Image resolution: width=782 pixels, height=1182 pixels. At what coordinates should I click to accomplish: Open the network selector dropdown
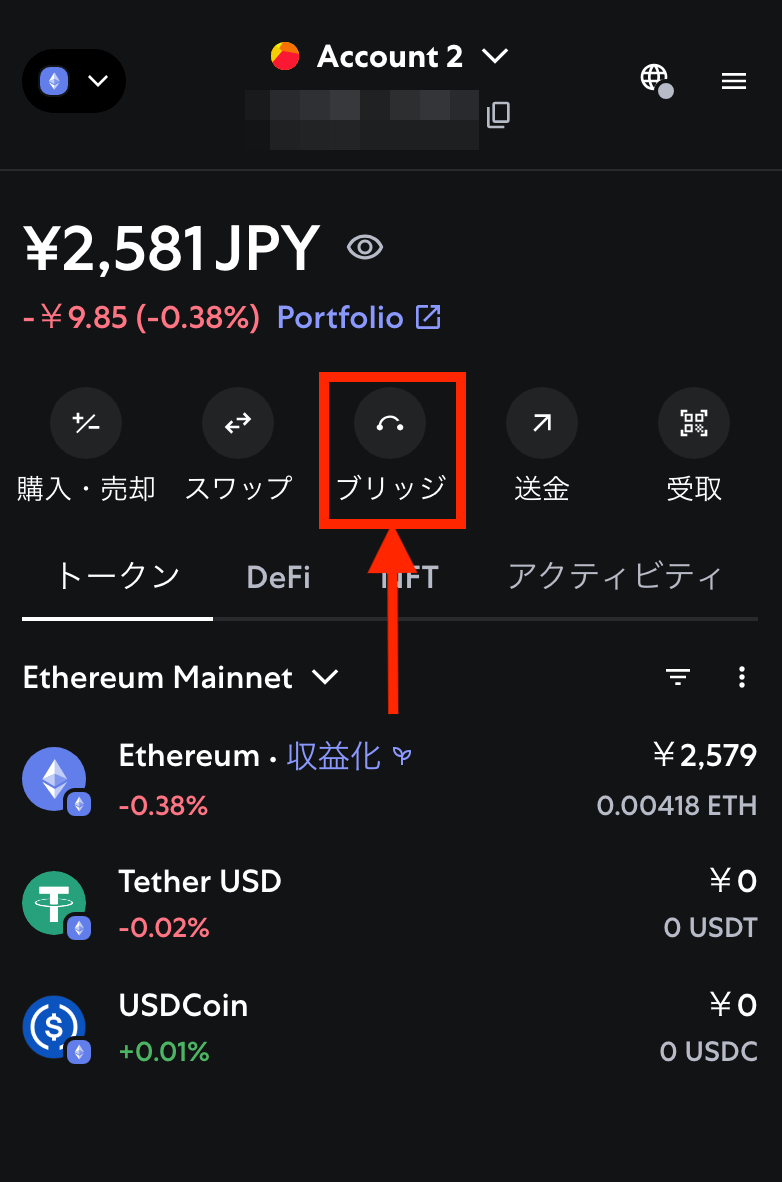pos(74,81)
